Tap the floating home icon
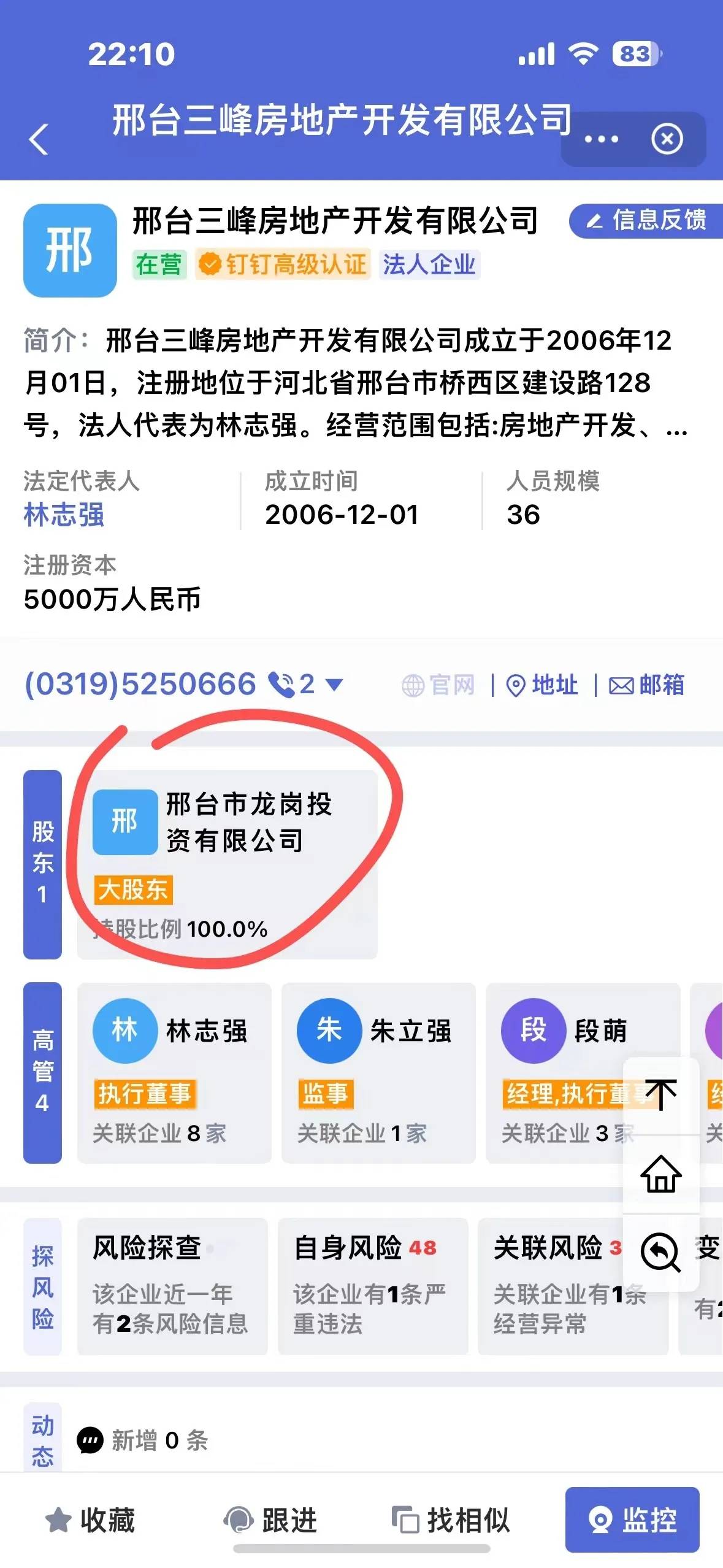 pyautogui.click(x=661, y=1173)
